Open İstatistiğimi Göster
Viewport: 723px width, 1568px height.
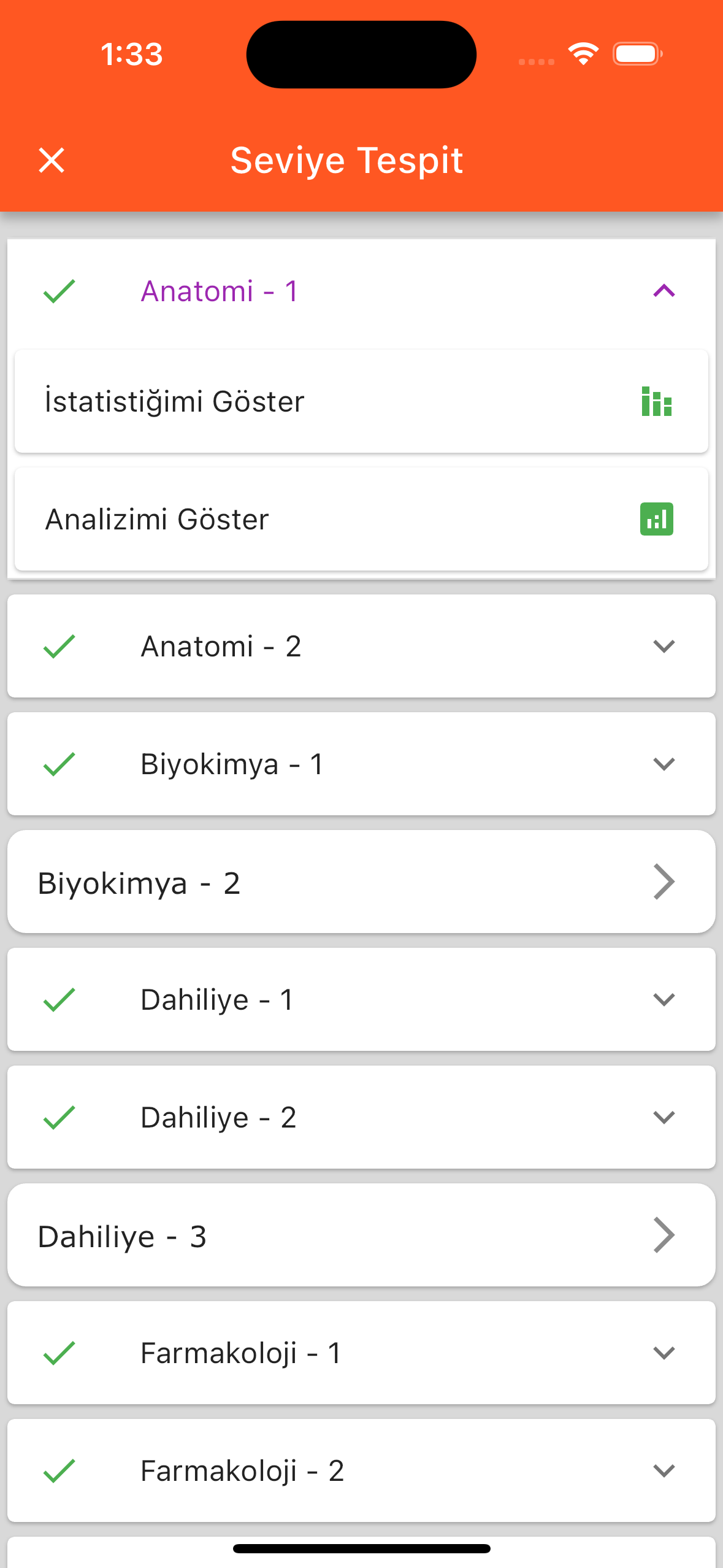click(361, 402)
